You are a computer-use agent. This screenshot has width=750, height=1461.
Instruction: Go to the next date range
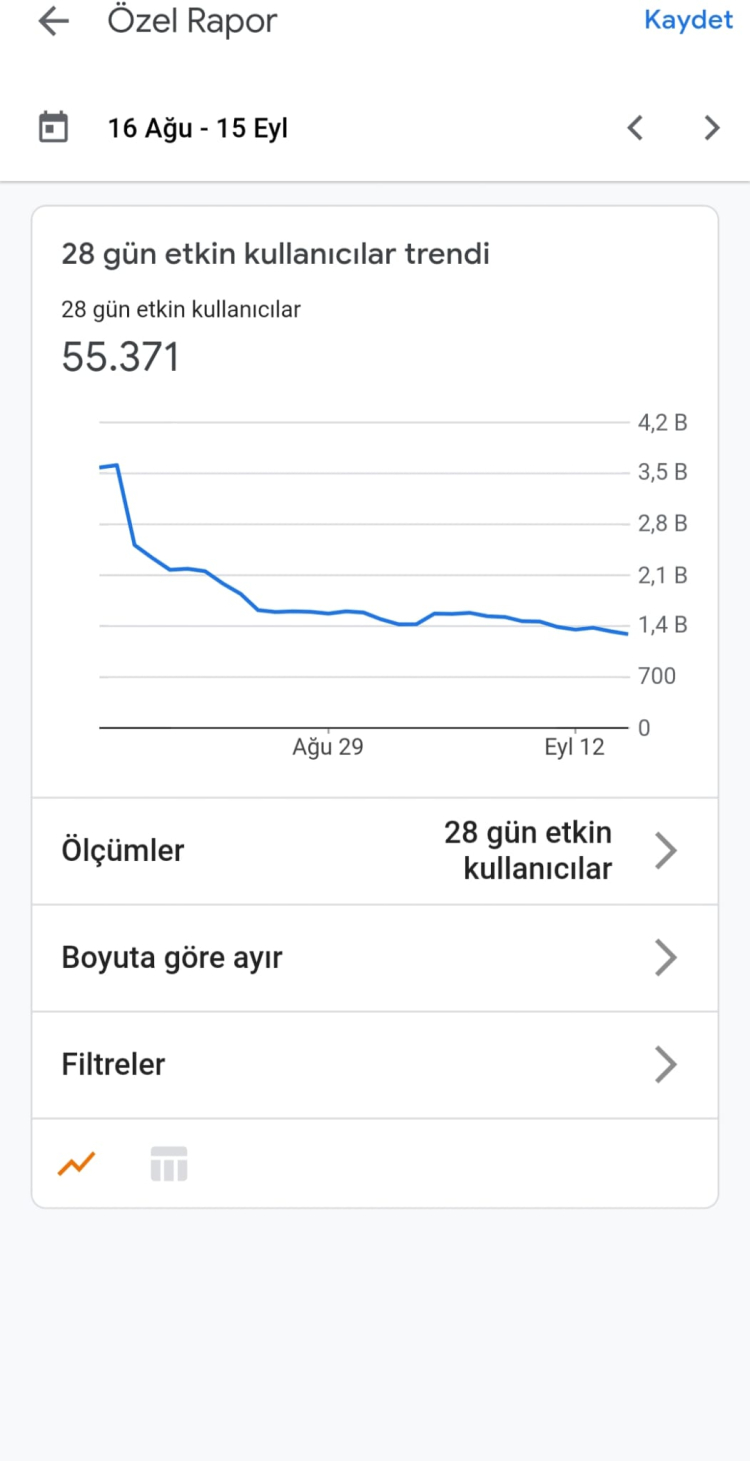click(711, 128)
